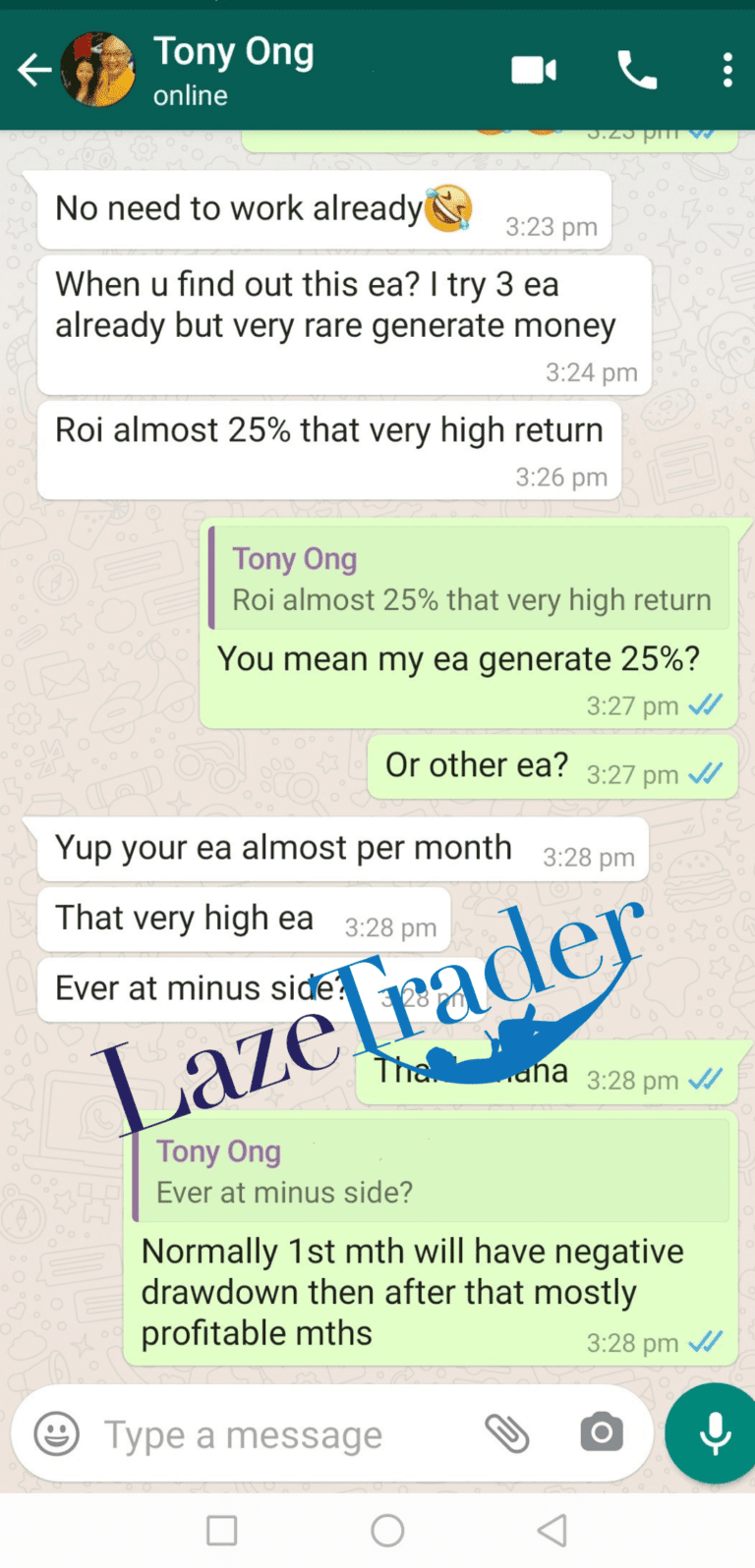Jump to quoted 'Roi almost 25%' message
This screenshot has height=1568, width=755.
pos(470,580)
